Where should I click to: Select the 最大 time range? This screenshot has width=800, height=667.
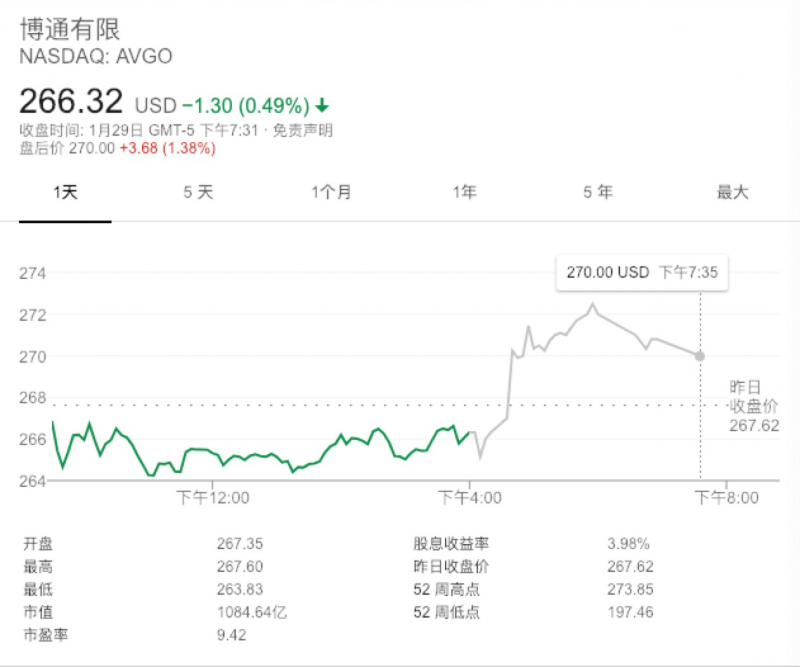732,193
